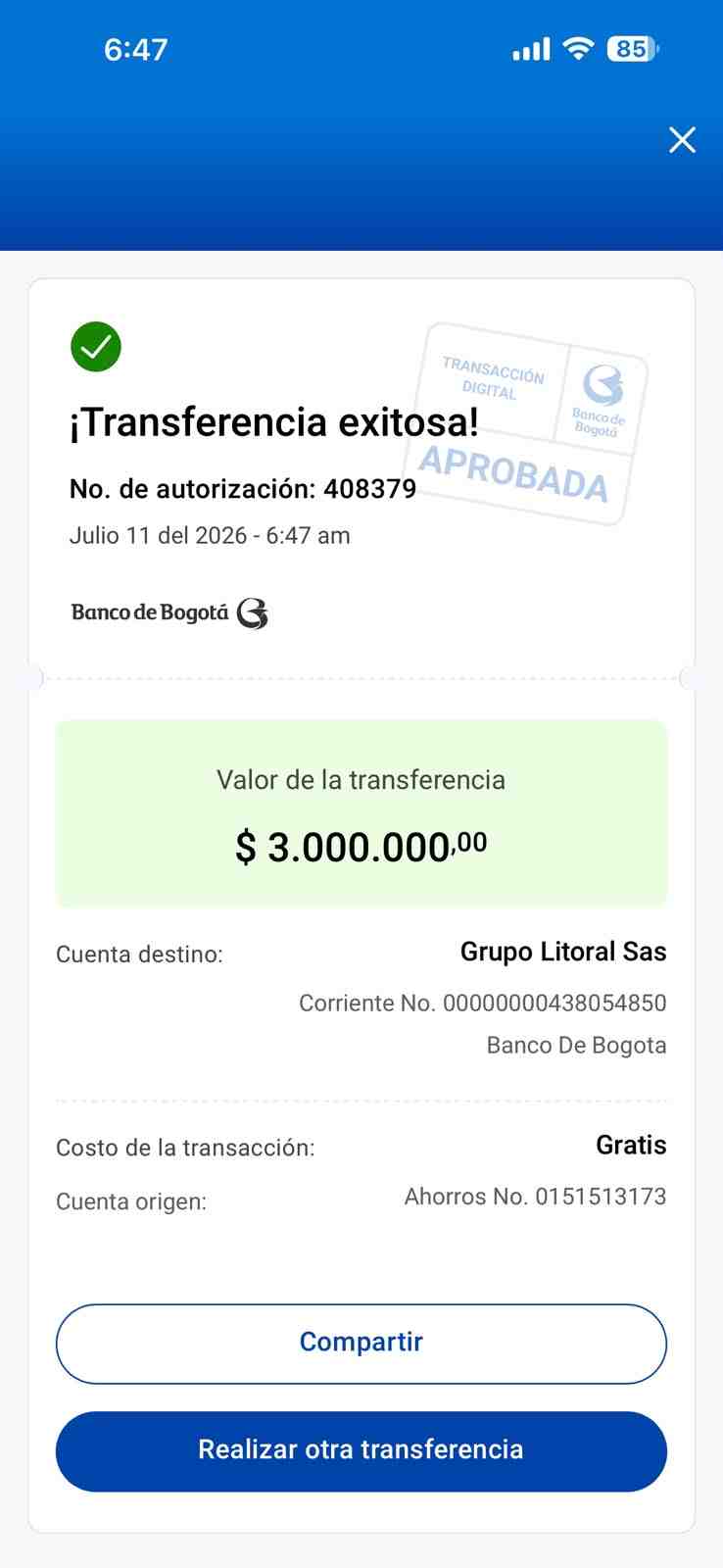
Task: Share the transfer receipt via Compartir
Action: click(361, 1344)
